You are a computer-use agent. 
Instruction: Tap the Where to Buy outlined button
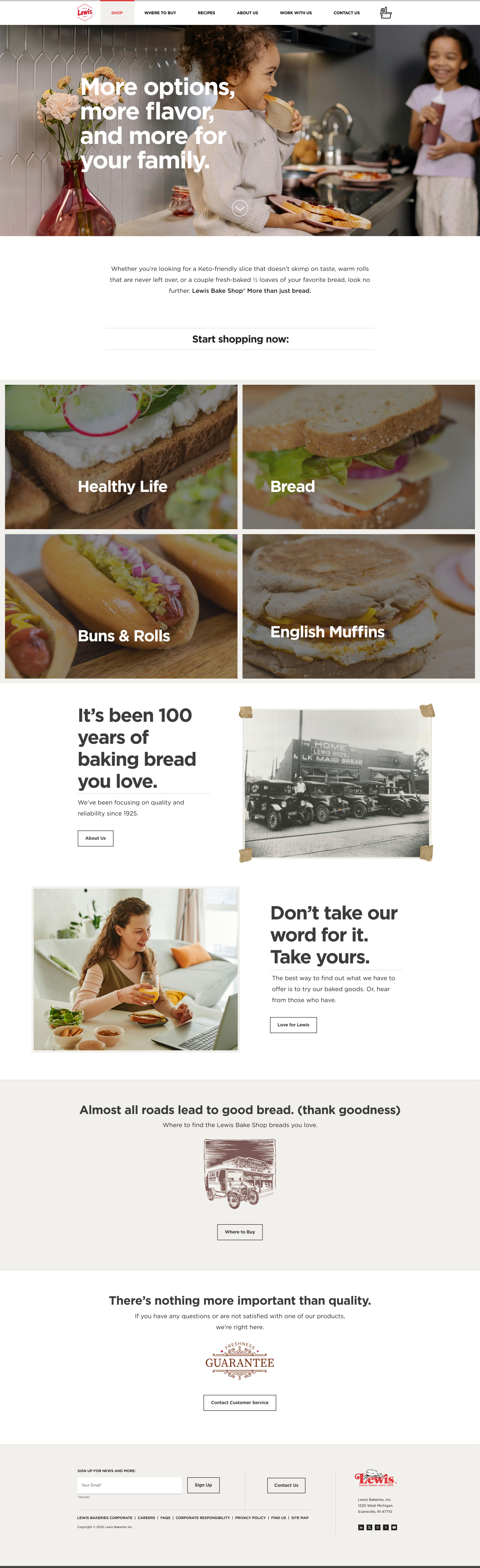coord(240,1232)
